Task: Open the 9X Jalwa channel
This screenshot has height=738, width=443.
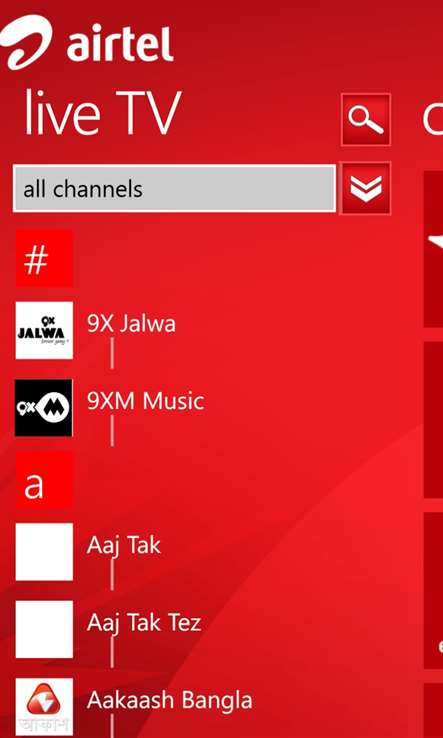Action: (x=131, y=324)
